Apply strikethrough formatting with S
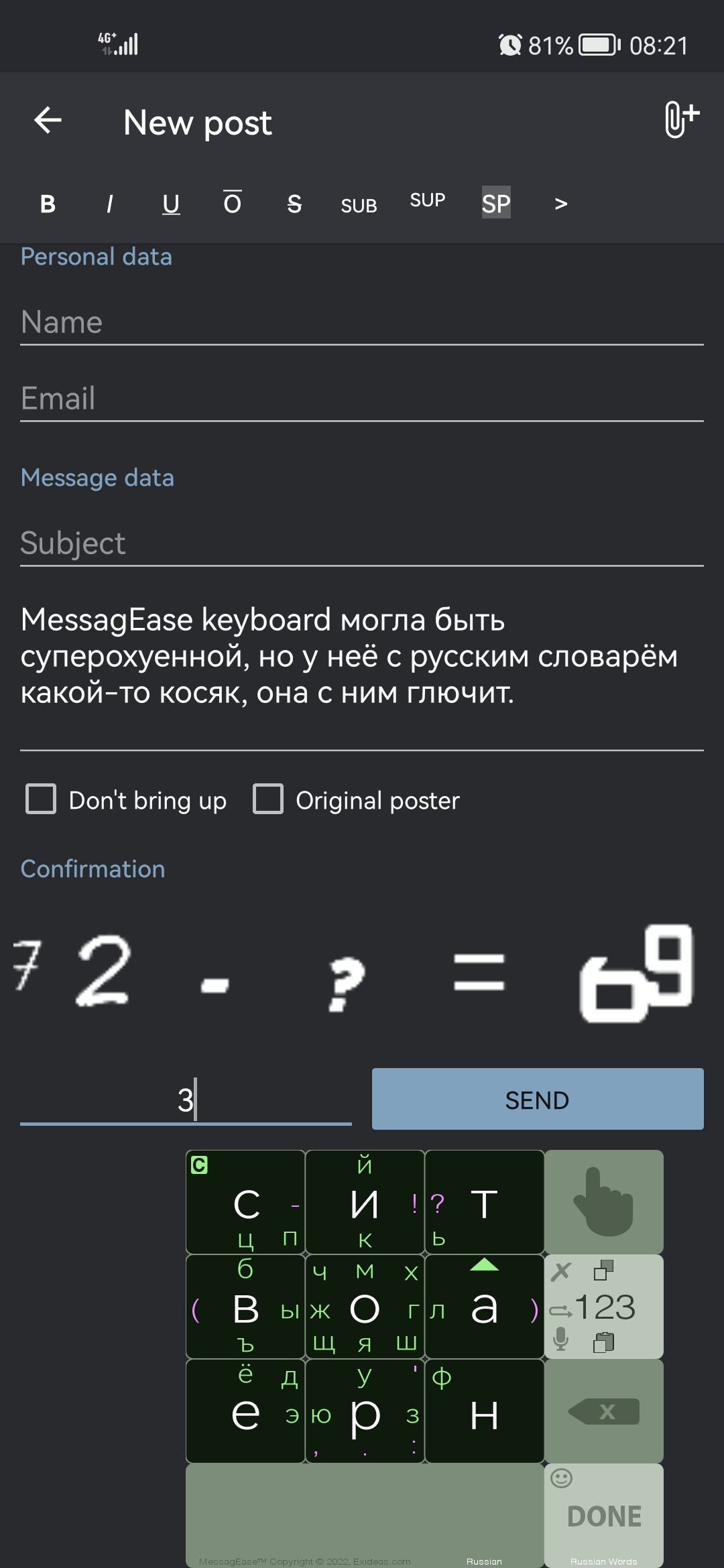 (x=294, y=204)
